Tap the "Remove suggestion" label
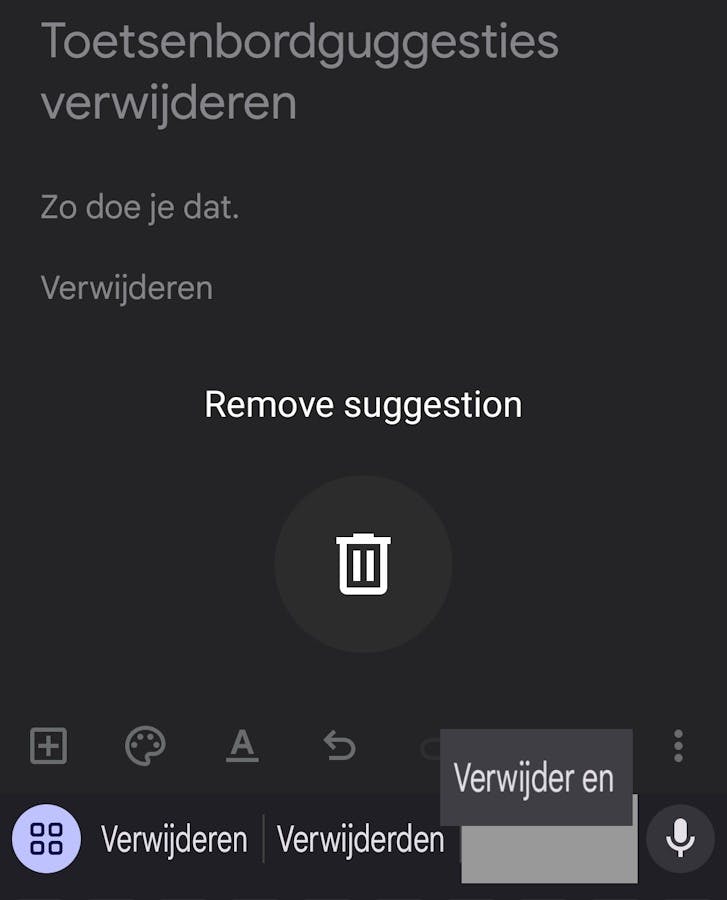The height and width of the screenshot is (900, 727). [363, 404]
